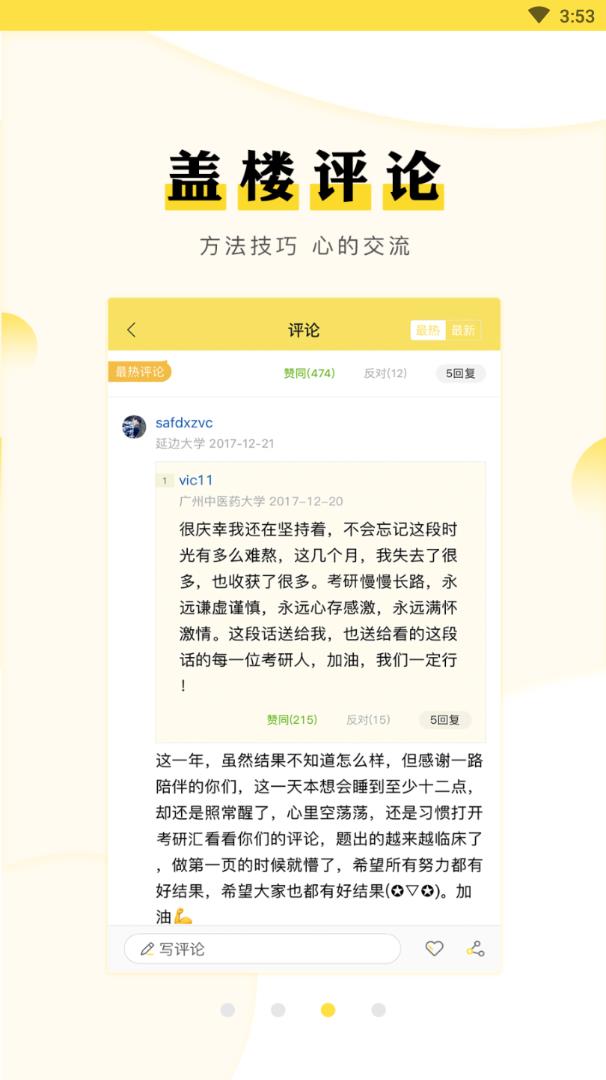Screen dimensions: 606x1080
Task: Go to the fourth page indicator dot
Action: [x=378, y=1010]
